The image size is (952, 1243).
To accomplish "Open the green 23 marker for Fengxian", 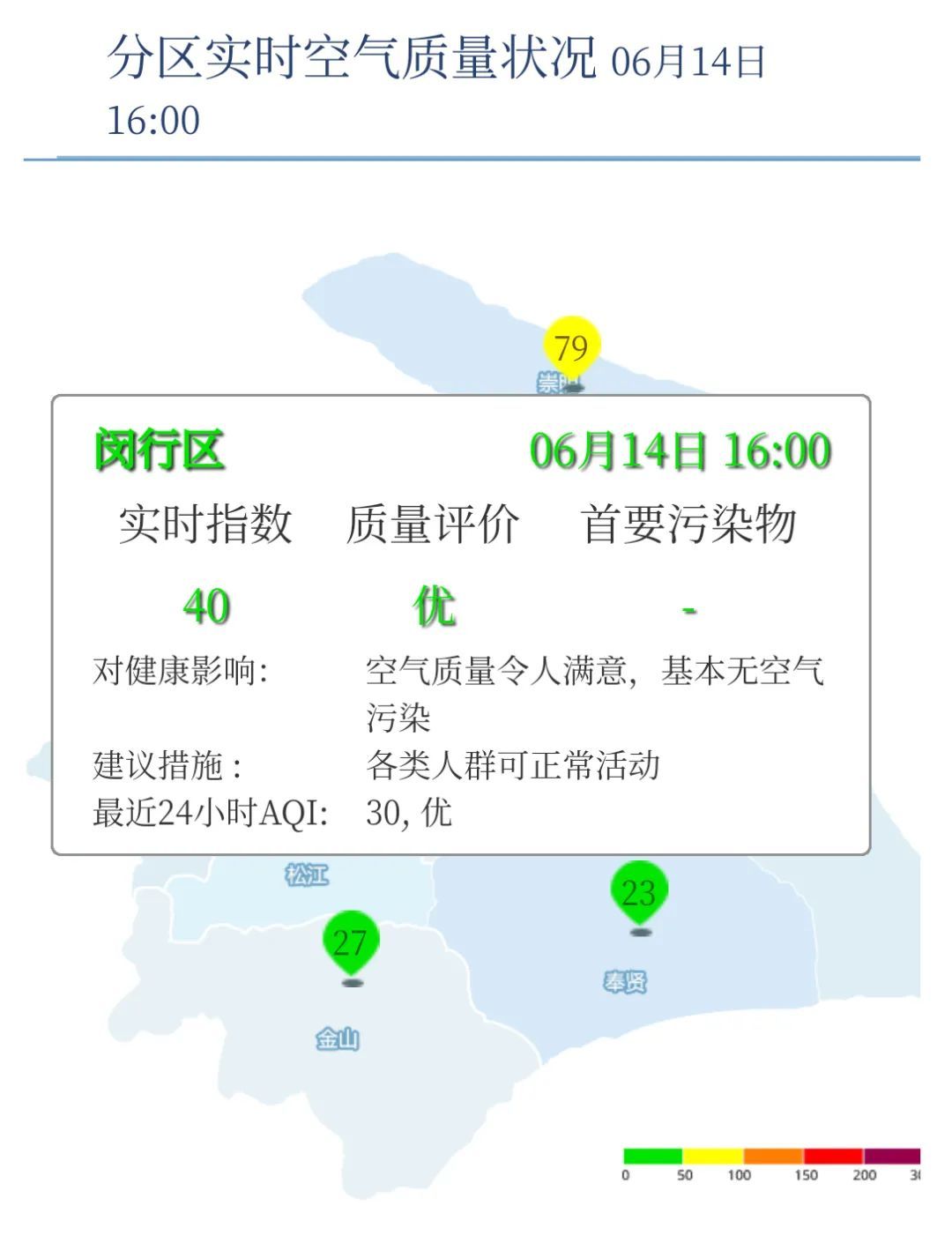I will pyautogui.click(x=639, y=892).
